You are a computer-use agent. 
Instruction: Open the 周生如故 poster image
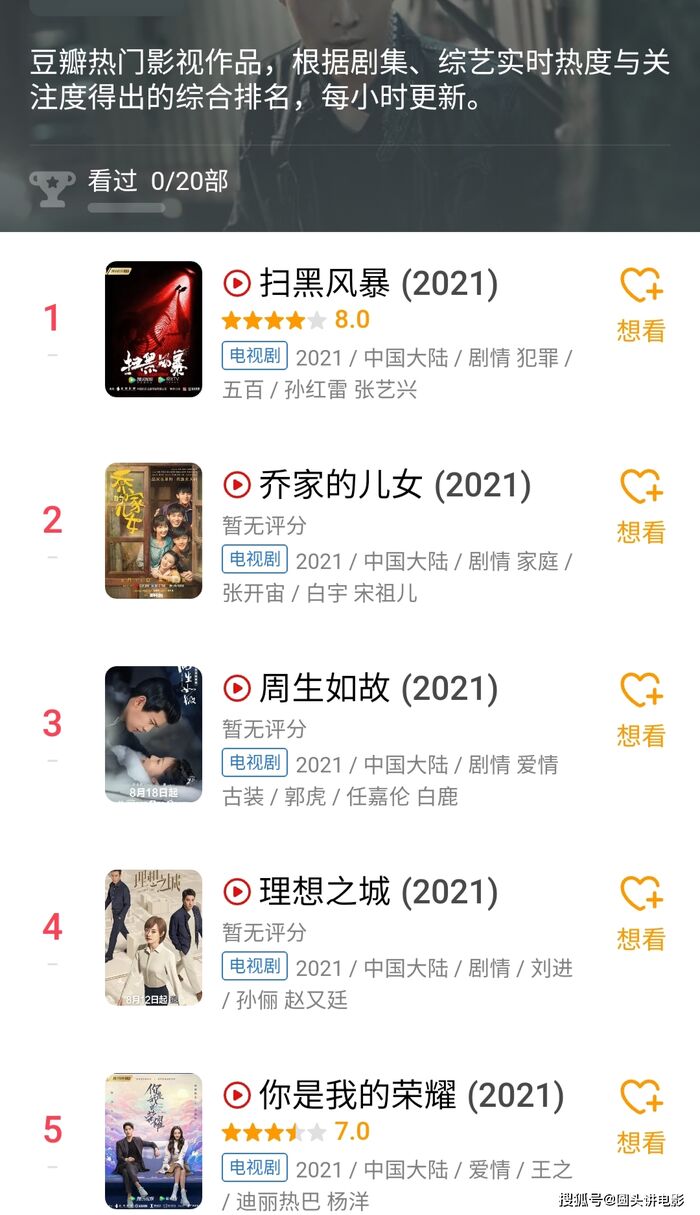(154, 734)
